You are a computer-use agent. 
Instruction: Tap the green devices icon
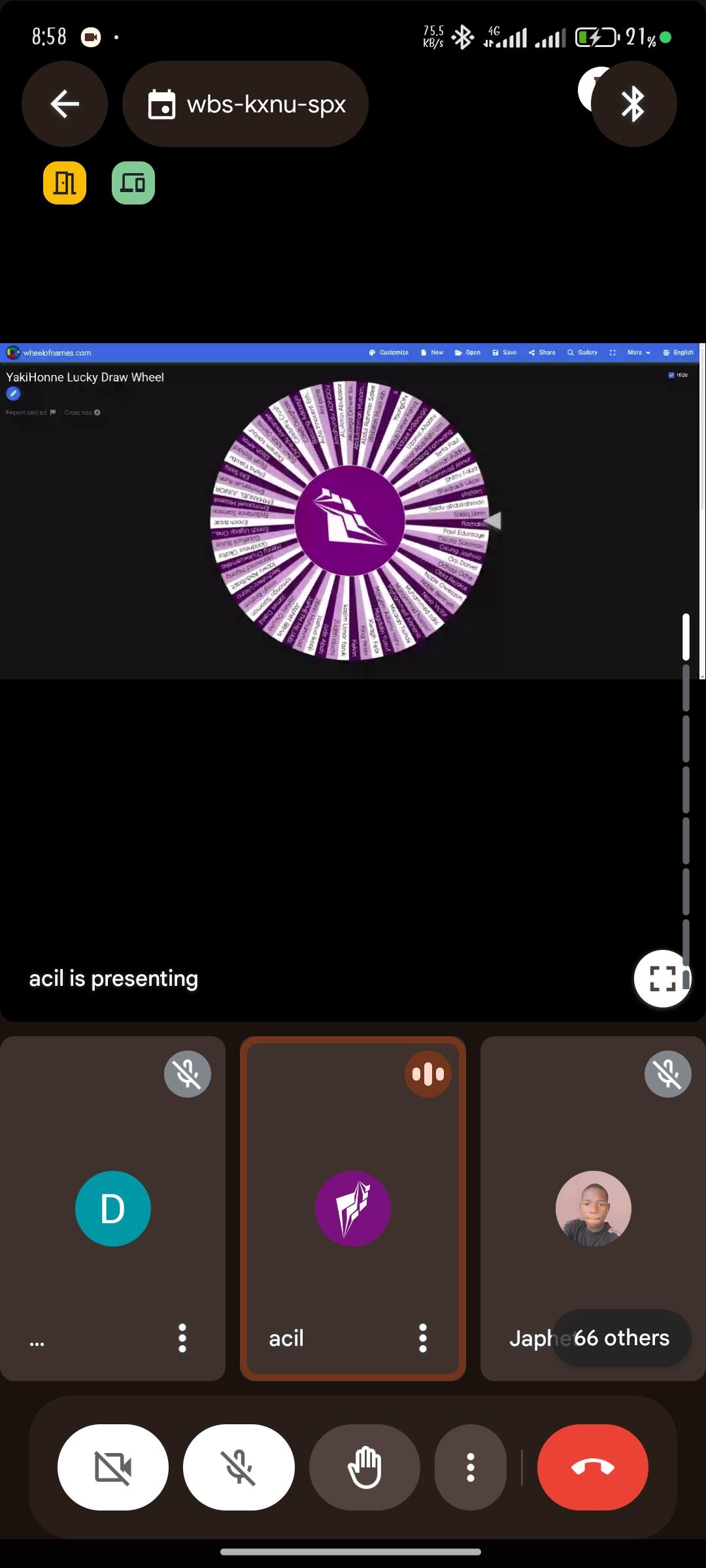pos(133,183)
